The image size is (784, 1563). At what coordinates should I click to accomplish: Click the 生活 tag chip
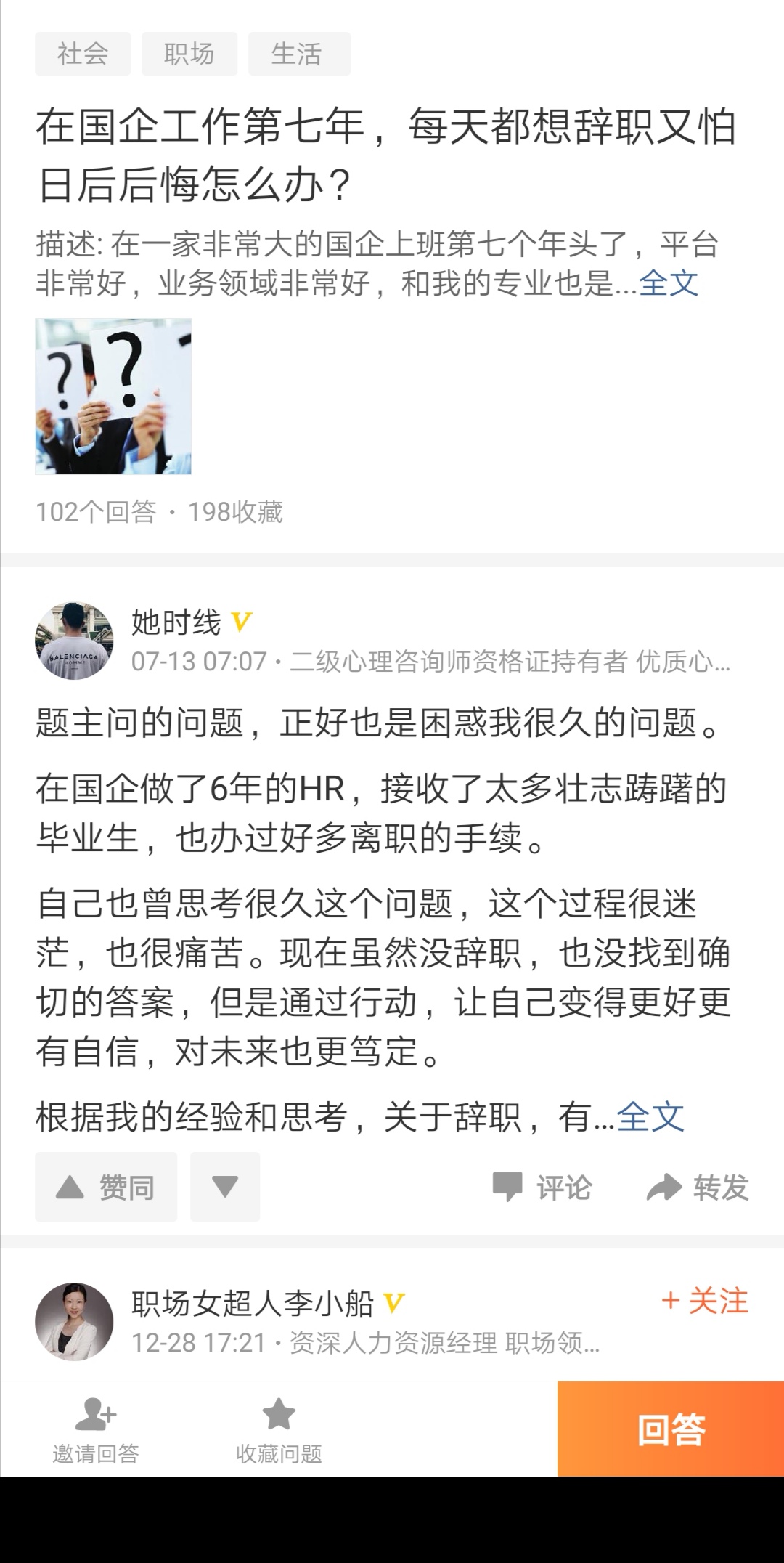coord(298,52)
